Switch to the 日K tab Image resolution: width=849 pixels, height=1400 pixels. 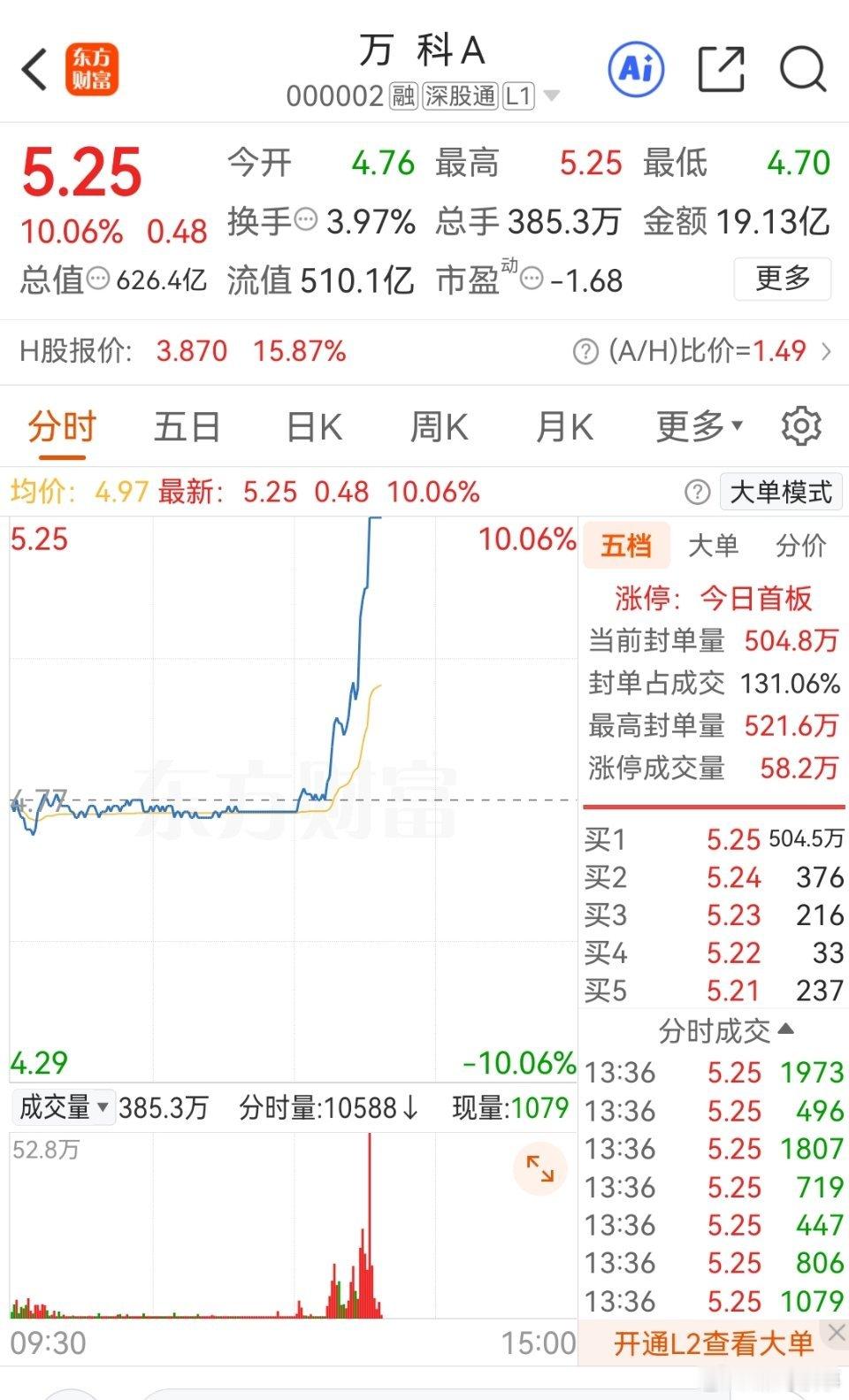coord(312,426)
